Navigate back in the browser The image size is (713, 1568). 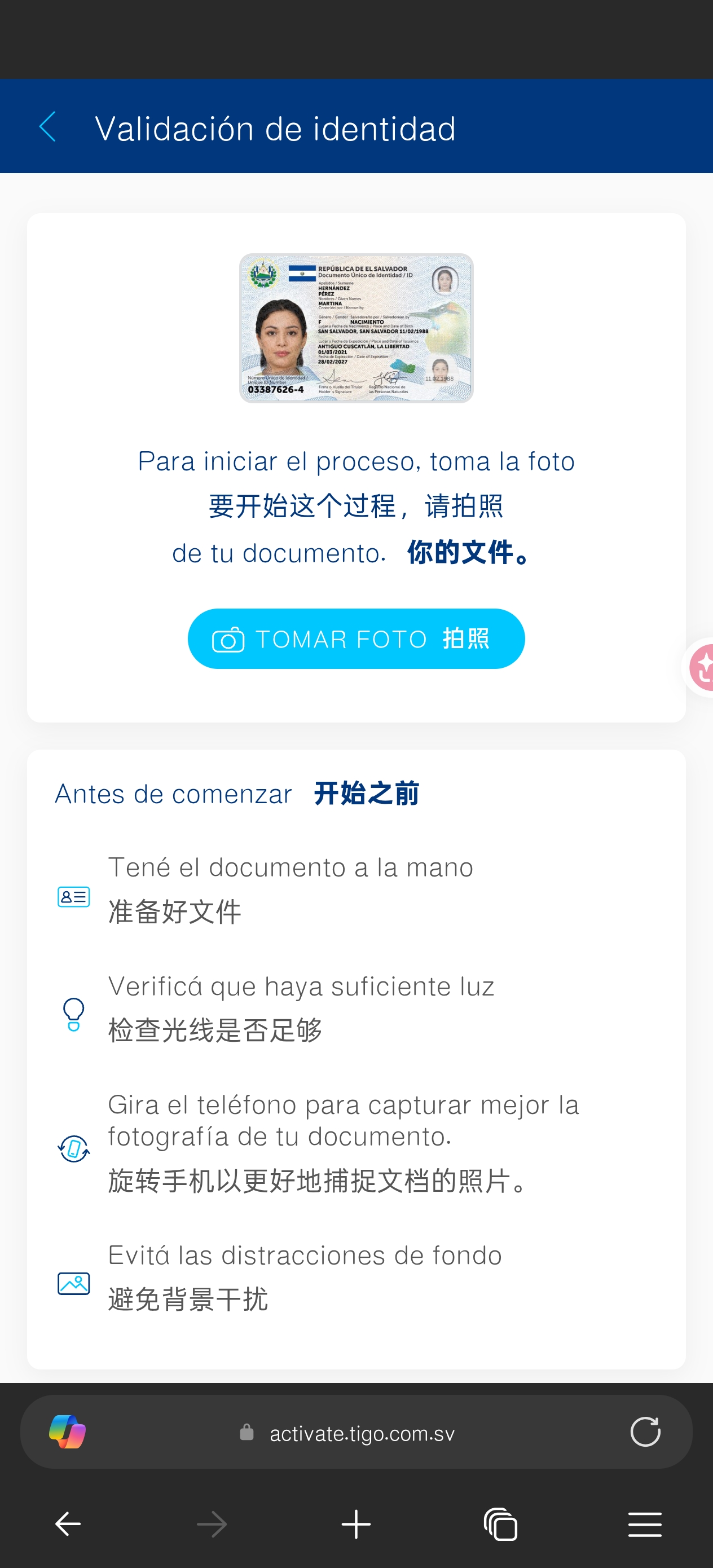coord(68,1524)
